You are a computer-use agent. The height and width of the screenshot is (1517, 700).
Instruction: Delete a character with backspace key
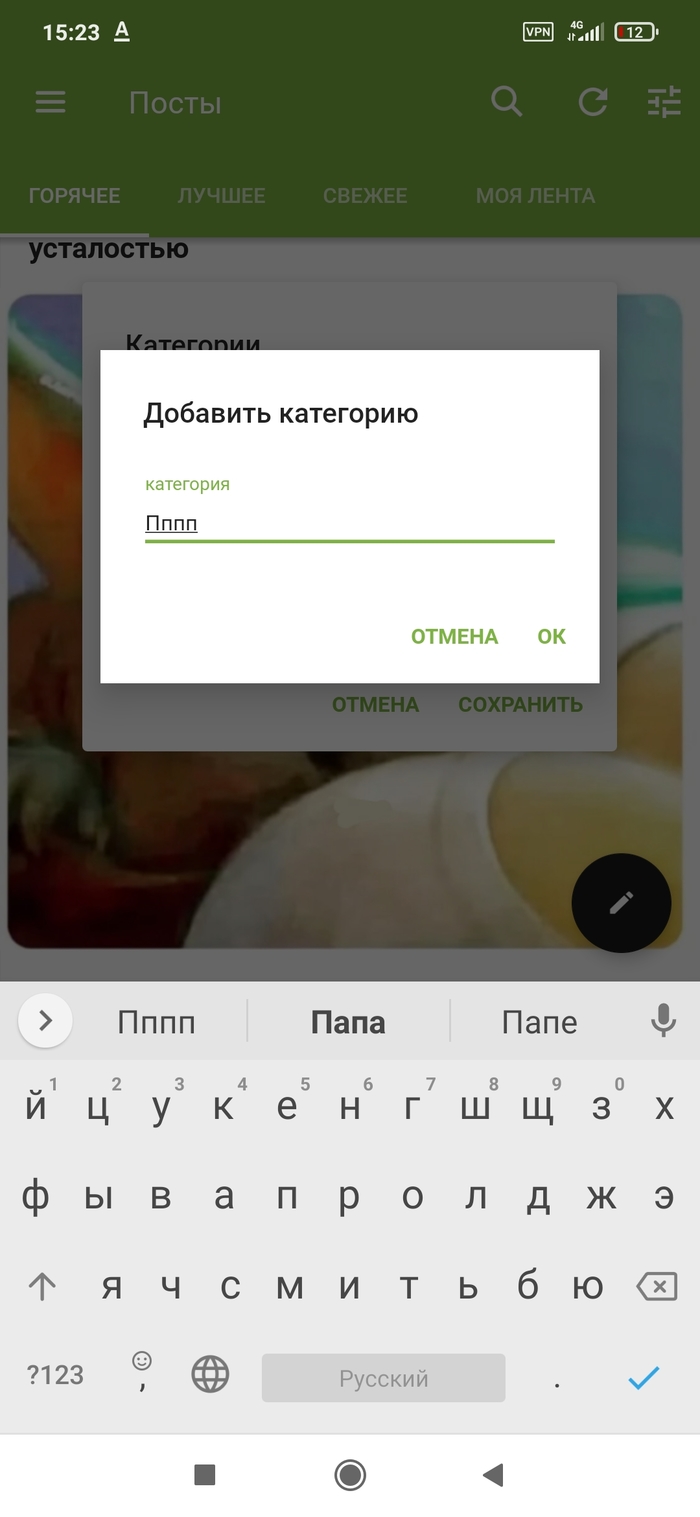pyautogui.click(x=657, y=1286)
